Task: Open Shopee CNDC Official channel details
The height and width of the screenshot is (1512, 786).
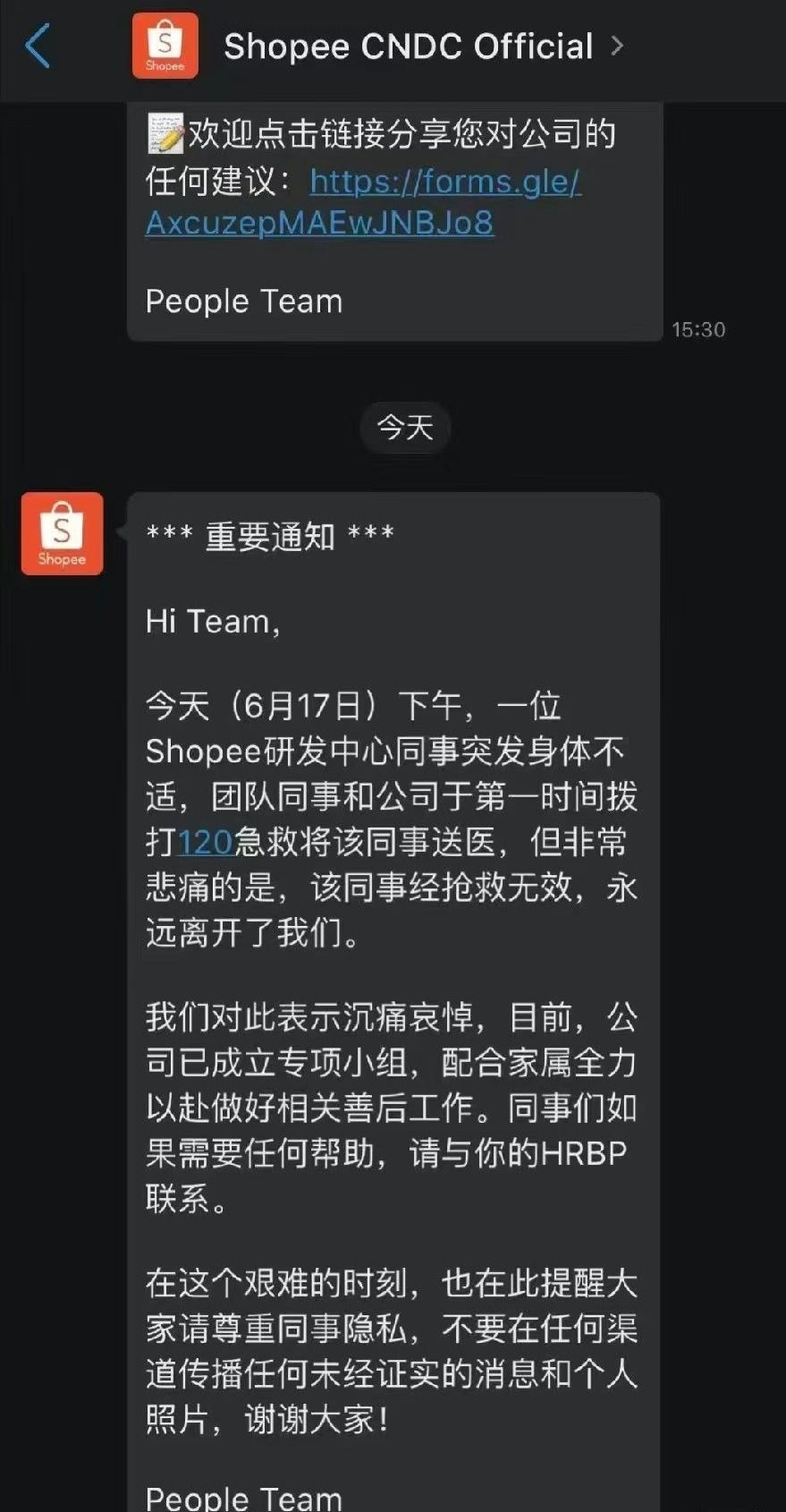Action: point(408,47)
